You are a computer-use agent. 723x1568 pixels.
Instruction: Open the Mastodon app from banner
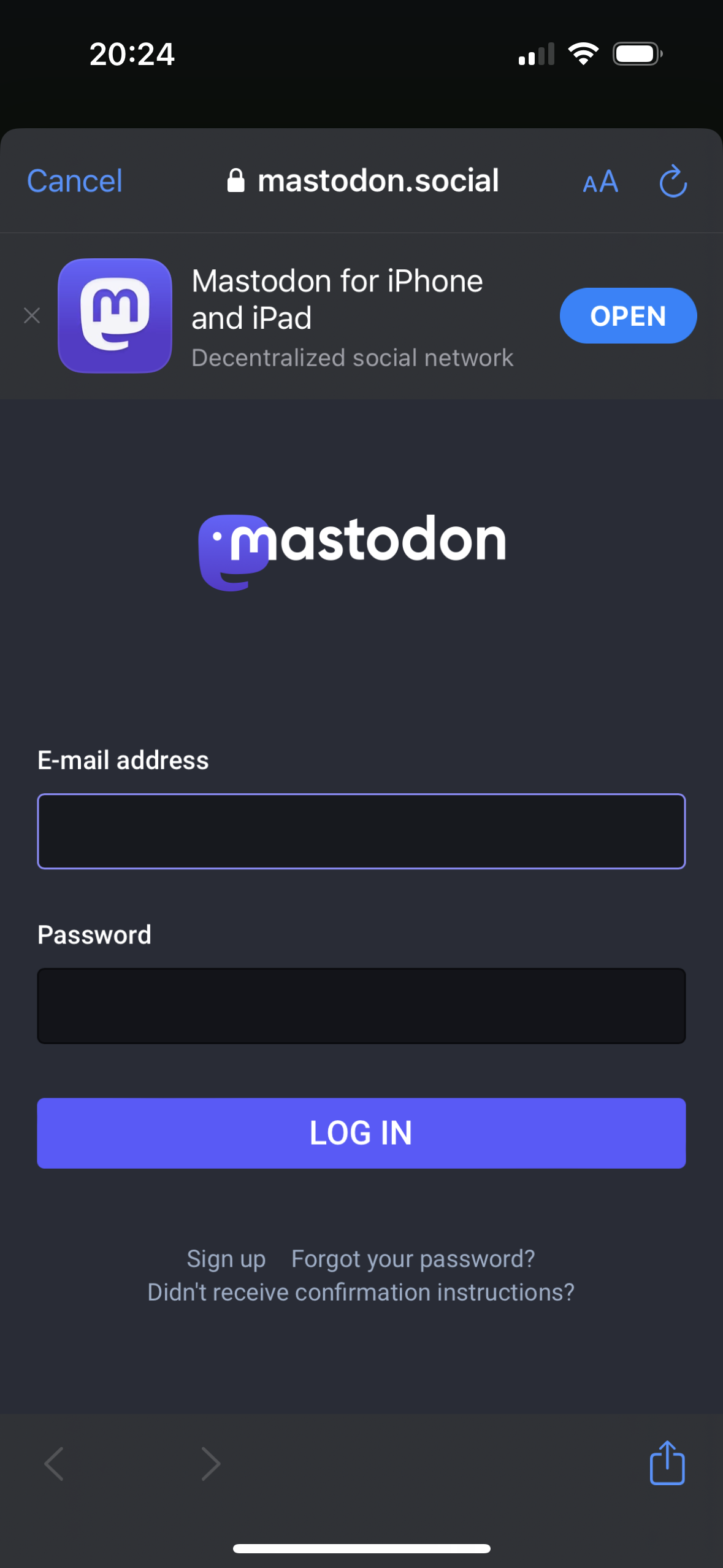[627, 316]
